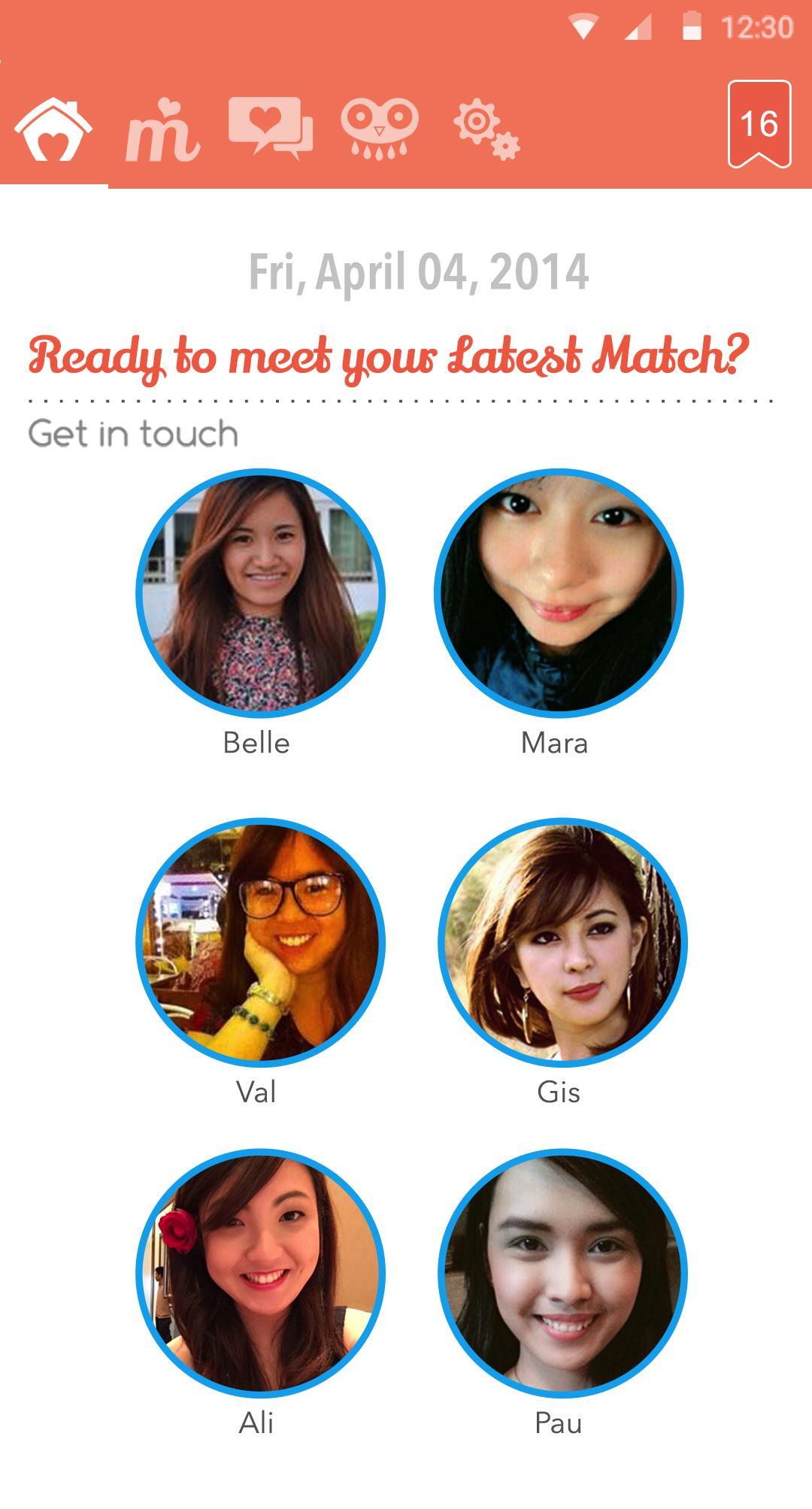Get in touch with Ali
This screenshot has height=1509, width=812.
pyautogui.click(x=260, y=1272)
